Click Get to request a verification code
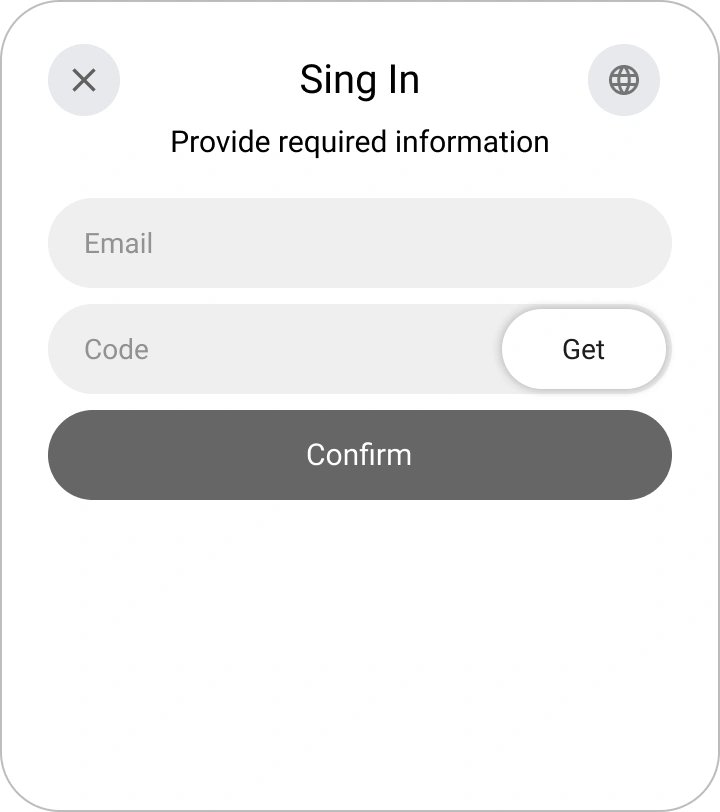 (584, 349)
